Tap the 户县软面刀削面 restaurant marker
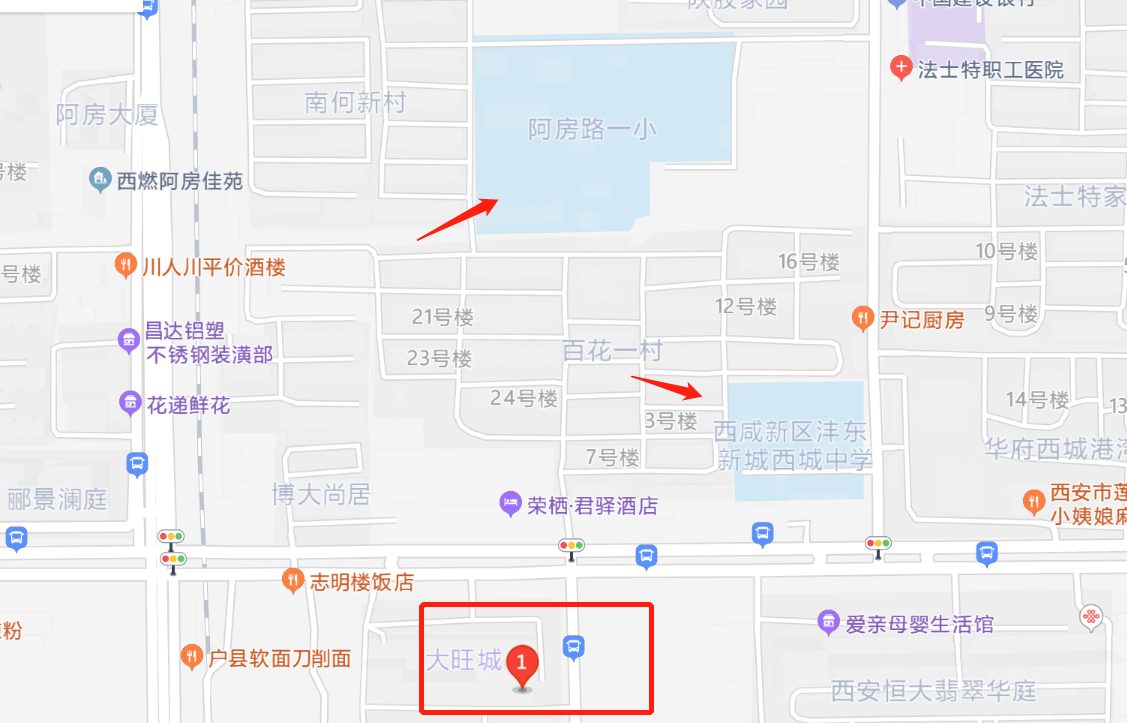The image size is (1127, 723). click(x=191, y=656)
